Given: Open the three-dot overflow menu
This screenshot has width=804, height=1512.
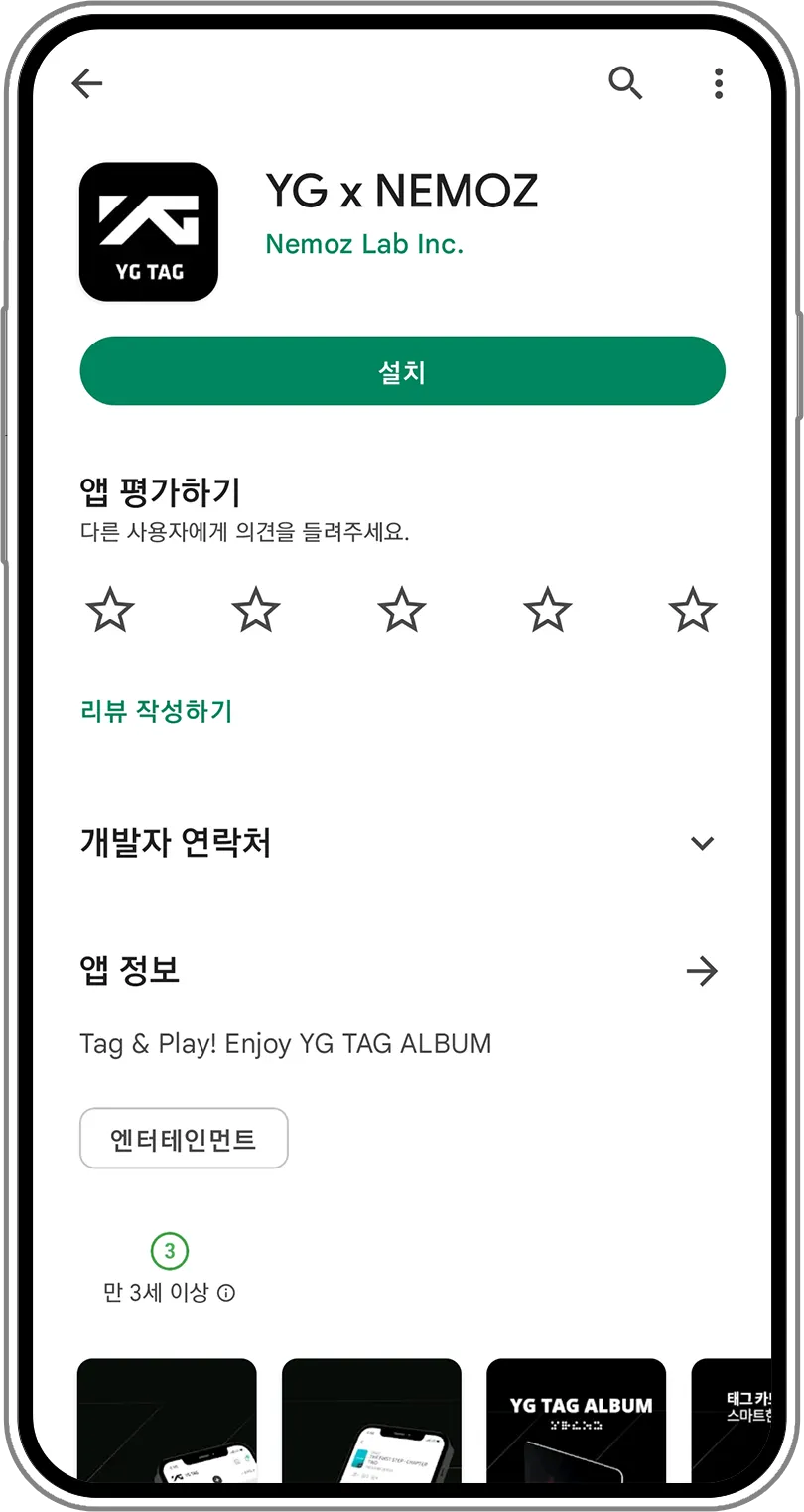Looking at the screenshot, I should click(719, 84).
